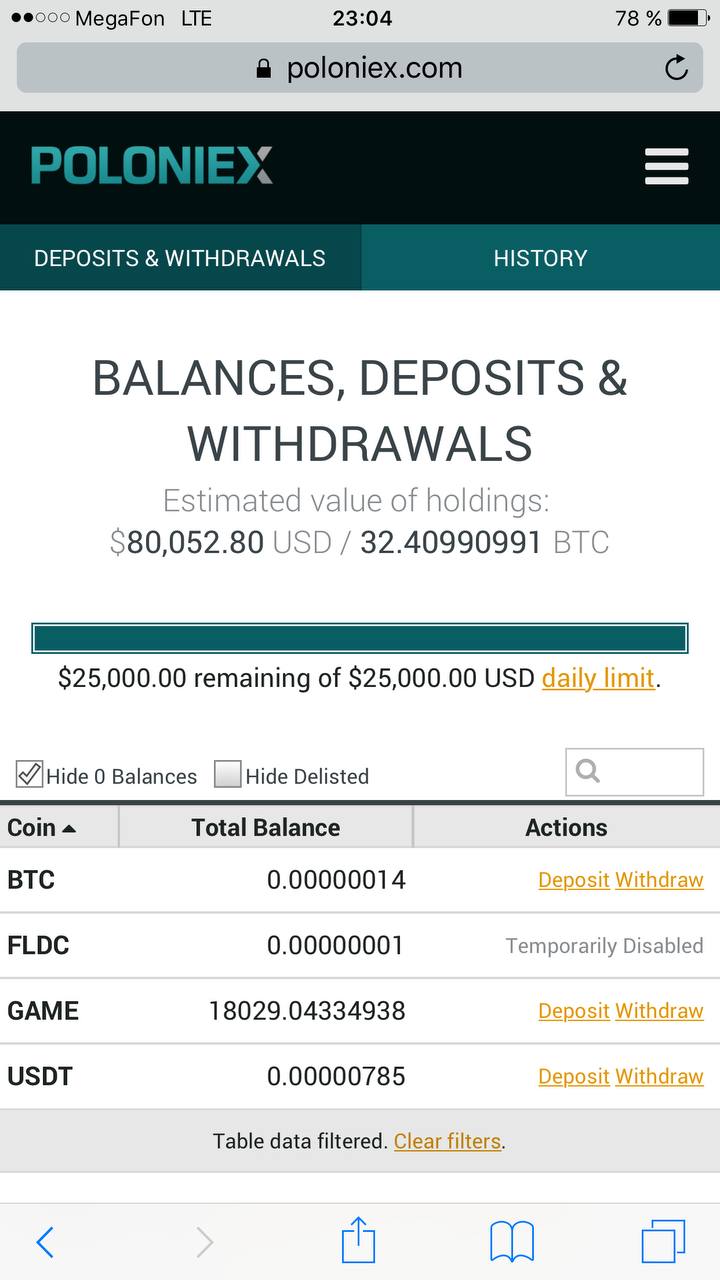Open Safari's share sheet
This screenshot has width=720, height=1280.
point(358,1242)
